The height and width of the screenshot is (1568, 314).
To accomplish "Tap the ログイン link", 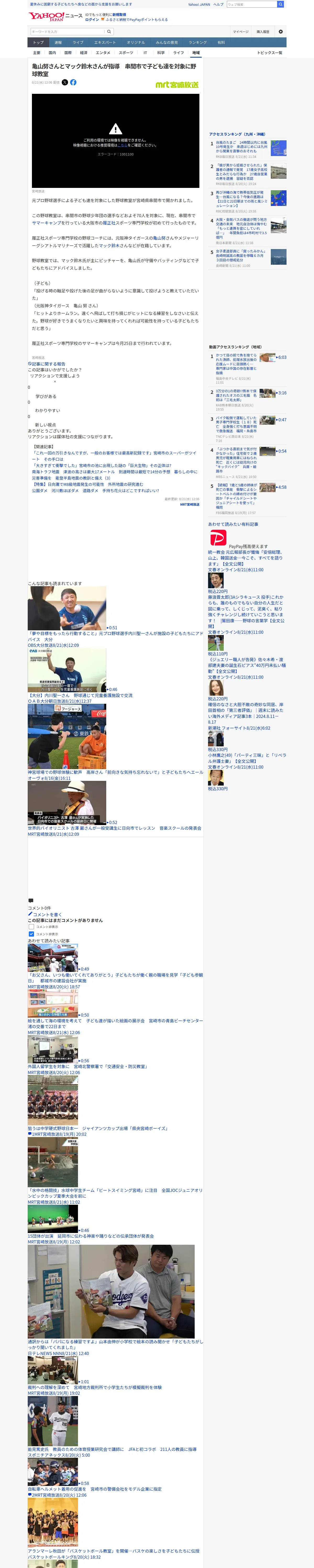I will coord(92,20).
